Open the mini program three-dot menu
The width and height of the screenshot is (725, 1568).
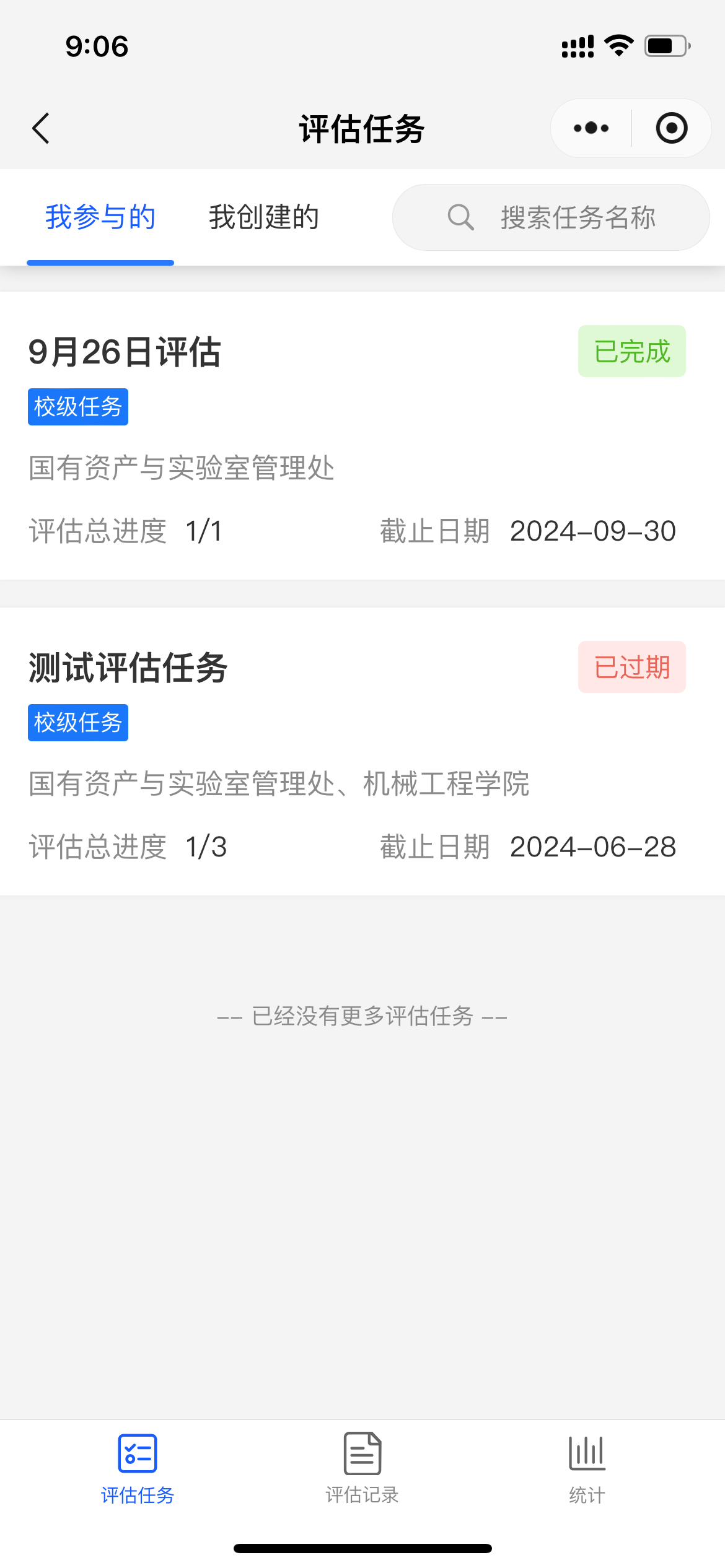591,128
